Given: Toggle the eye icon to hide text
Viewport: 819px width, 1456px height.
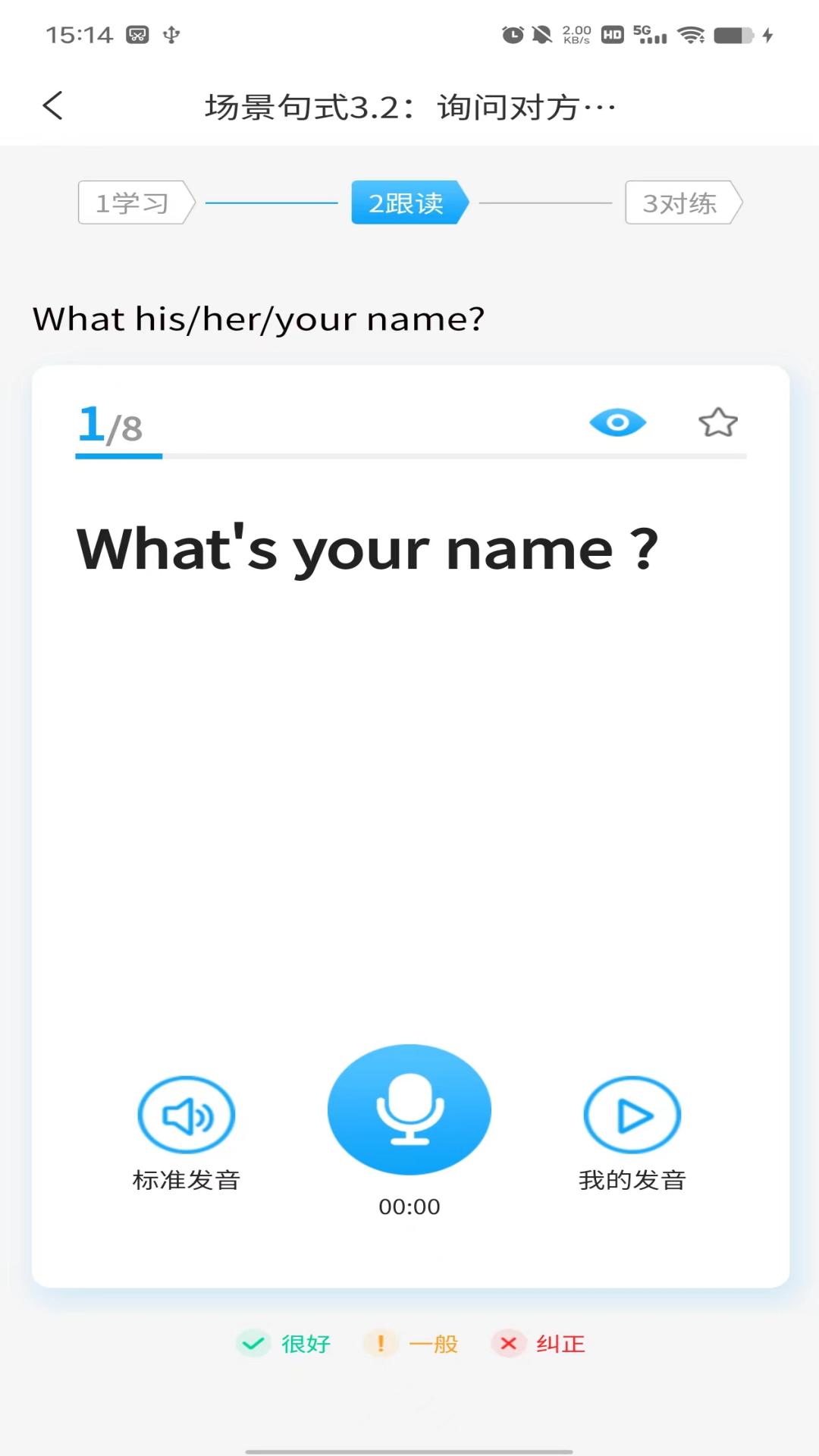Looking at the screenshot, I should pyautogui.click(x=617, y=422).
